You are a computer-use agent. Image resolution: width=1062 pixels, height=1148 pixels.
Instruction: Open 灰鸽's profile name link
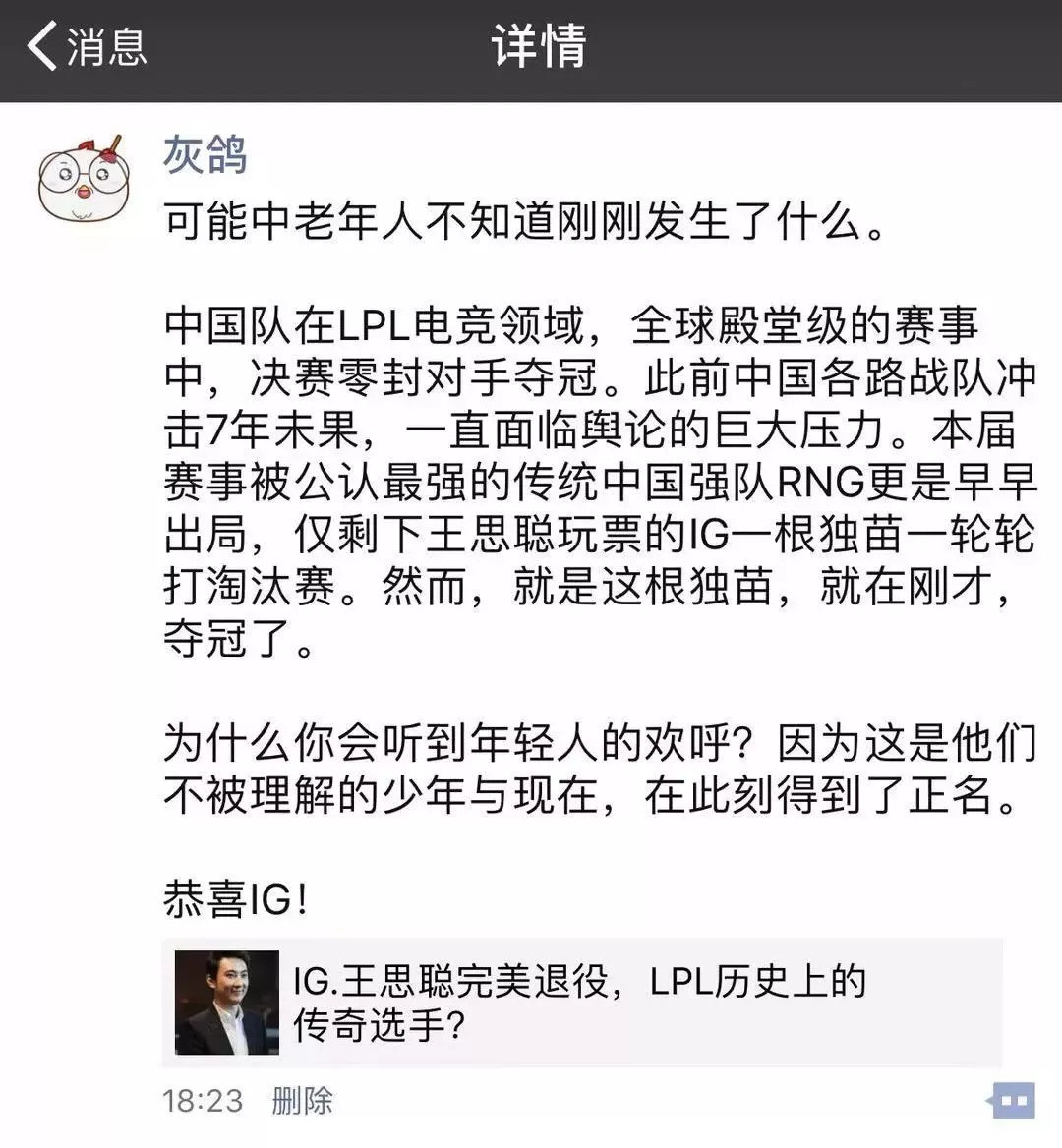click(x=206, y=155)
